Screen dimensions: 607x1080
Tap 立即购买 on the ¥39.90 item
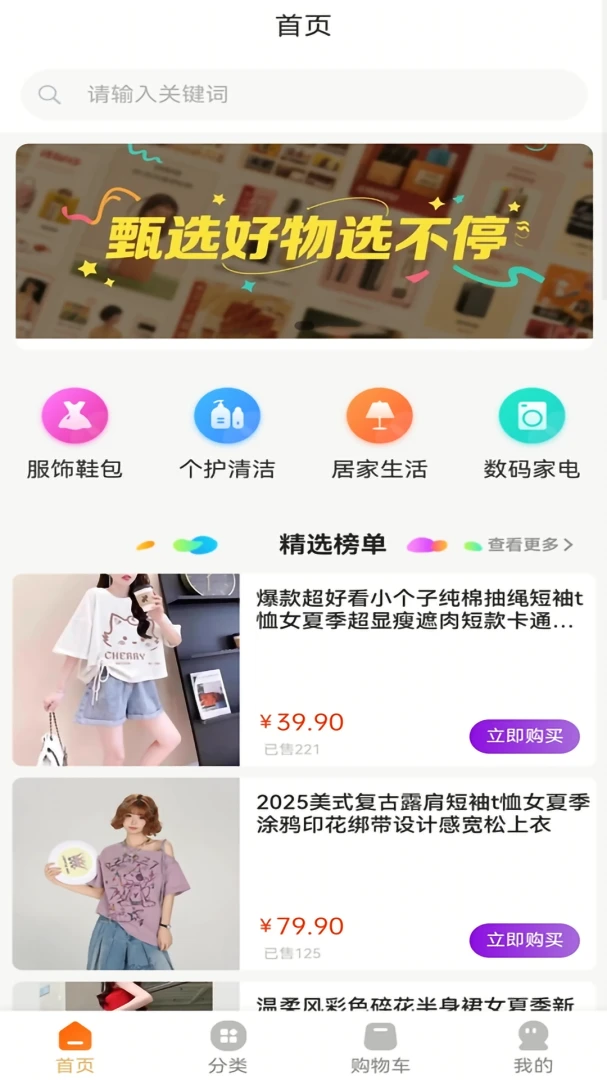(524, 736)
